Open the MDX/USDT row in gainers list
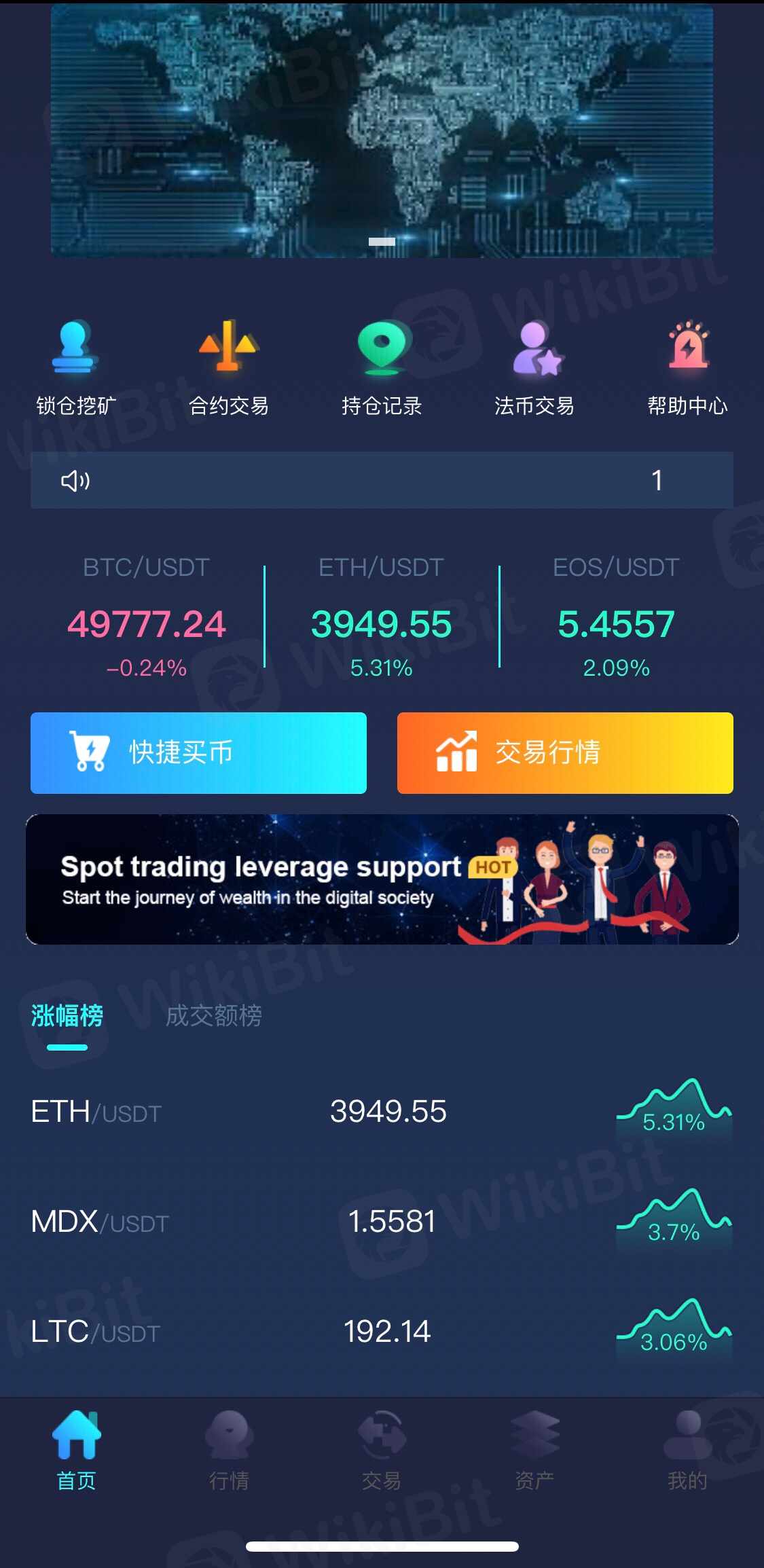764x1568 pixels. click(x=382, y=1222)
